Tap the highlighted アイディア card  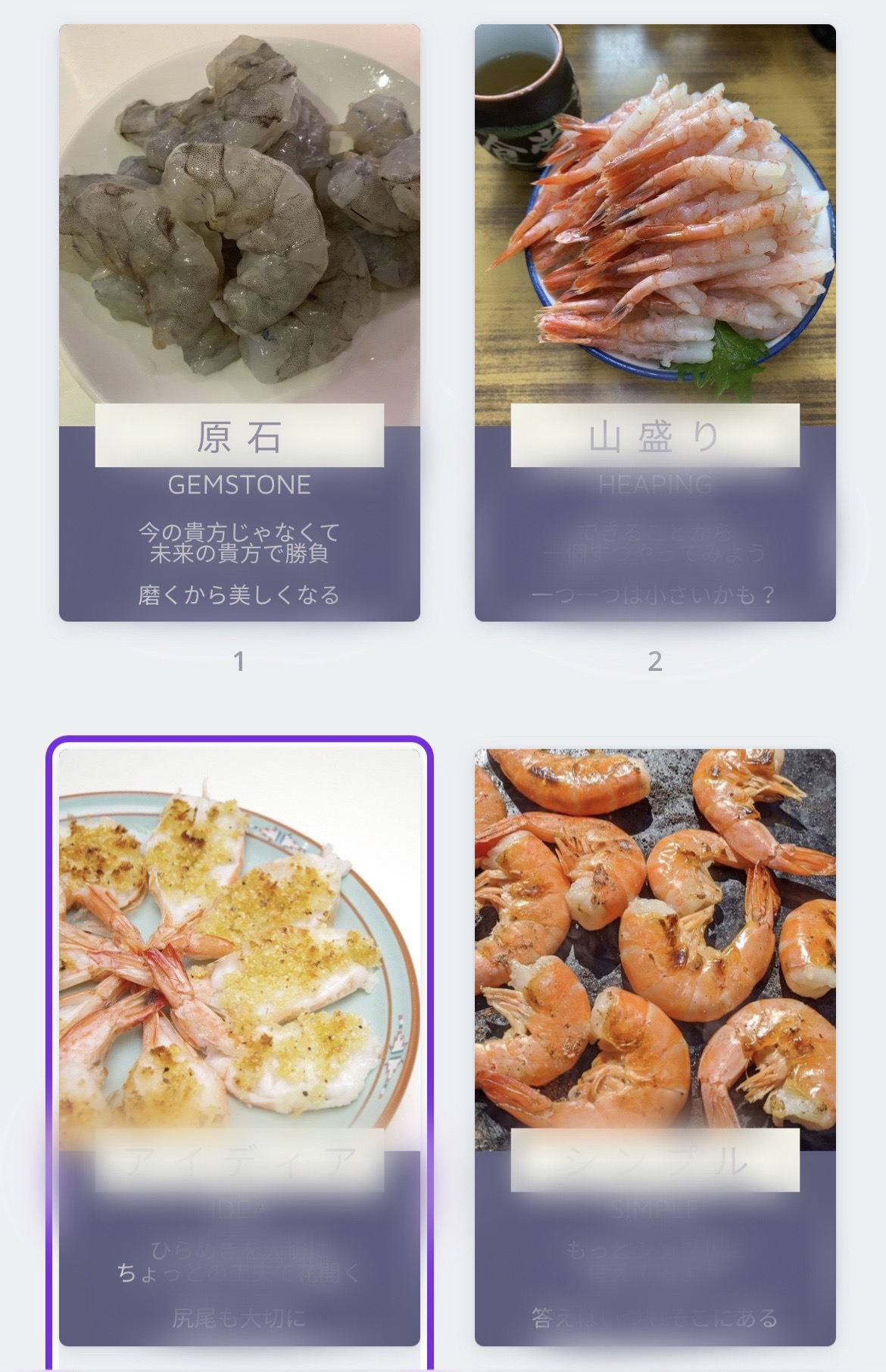tap(238, 1045)
